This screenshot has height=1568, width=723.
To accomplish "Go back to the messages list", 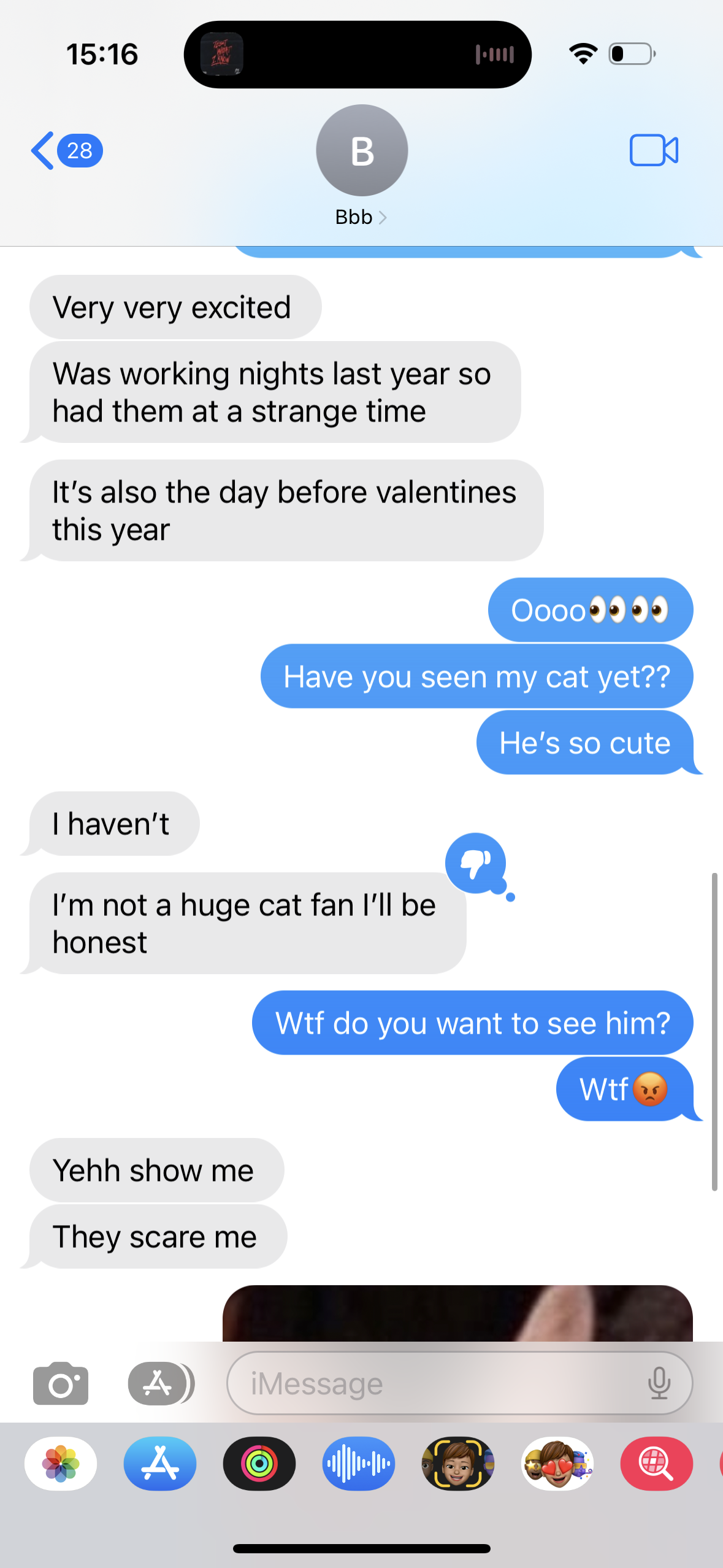I will 66,150.
